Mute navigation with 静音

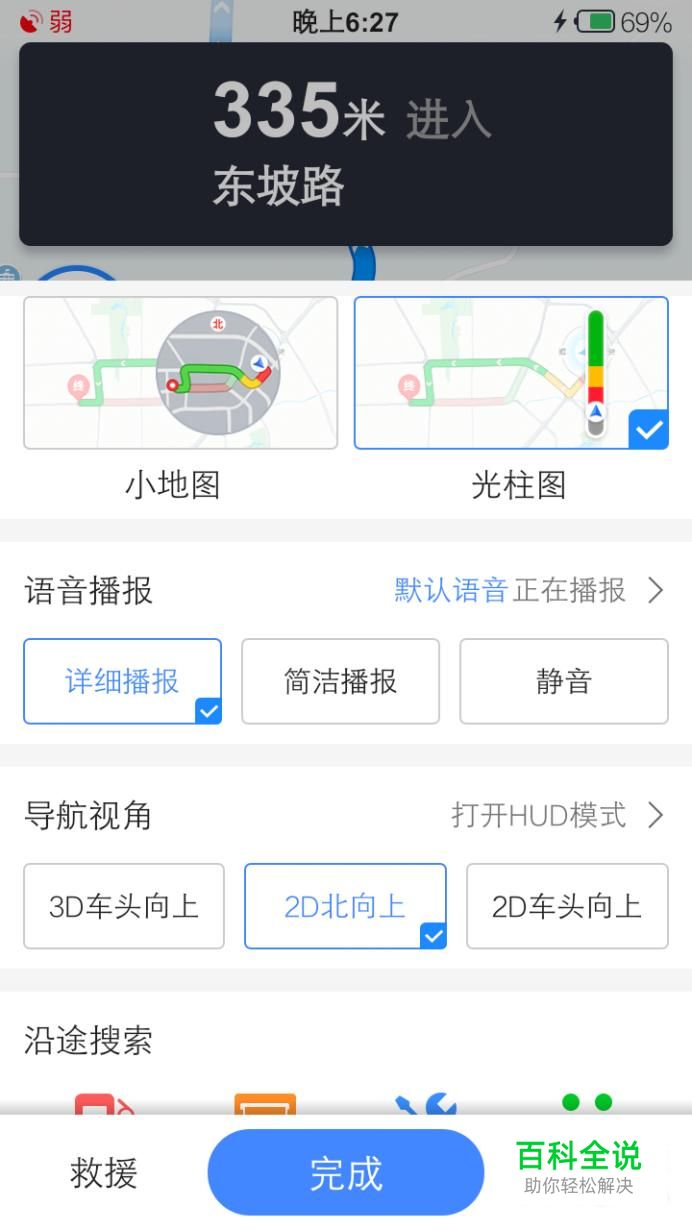click(564, 681)
